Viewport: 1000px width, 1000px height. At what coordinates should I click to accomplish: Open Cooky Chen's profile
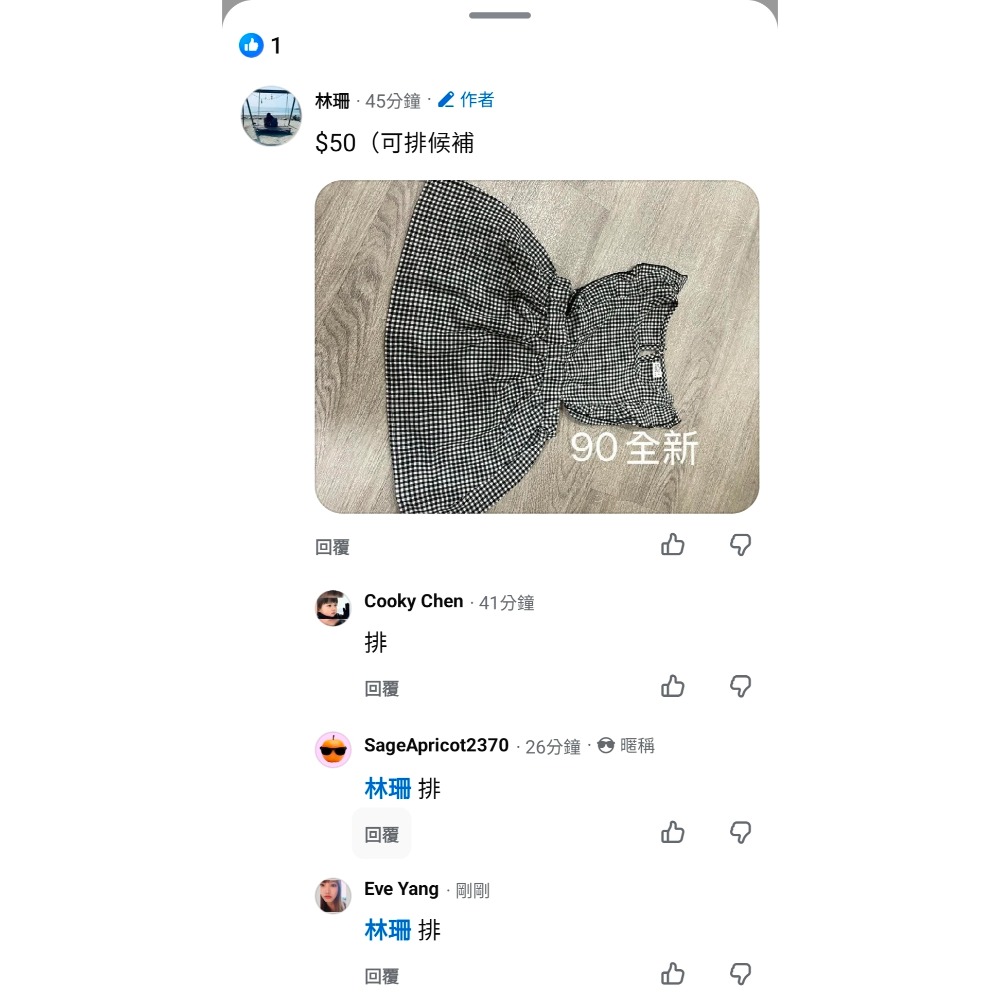(413, 601)
